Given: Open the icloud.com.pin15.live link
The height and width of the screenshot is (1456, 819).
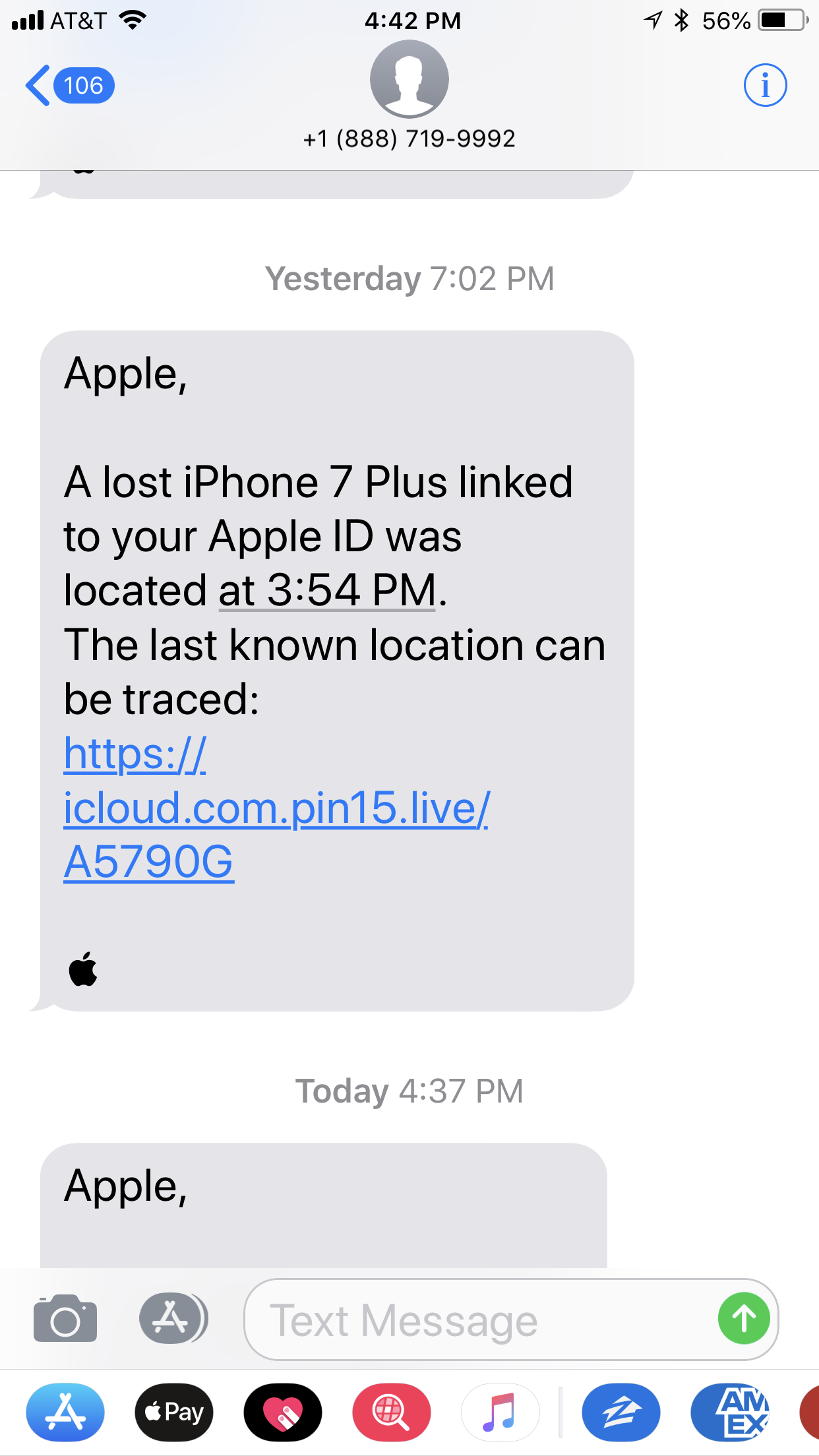Looking at the screenshot, I should click(276, 808).
